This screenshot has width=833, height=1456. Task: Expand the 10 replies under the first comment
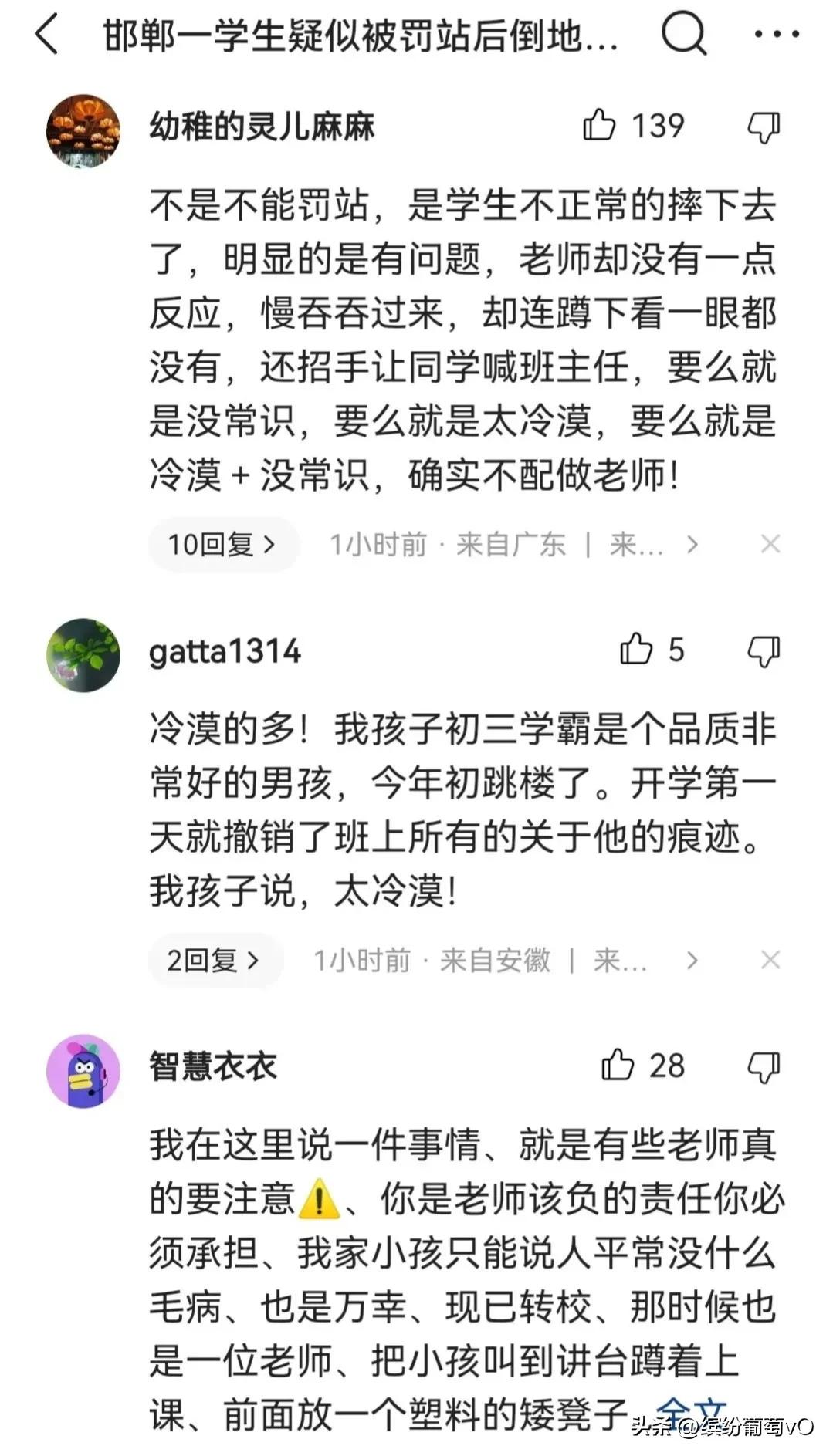pyautogui.click(x=222, y=543)
